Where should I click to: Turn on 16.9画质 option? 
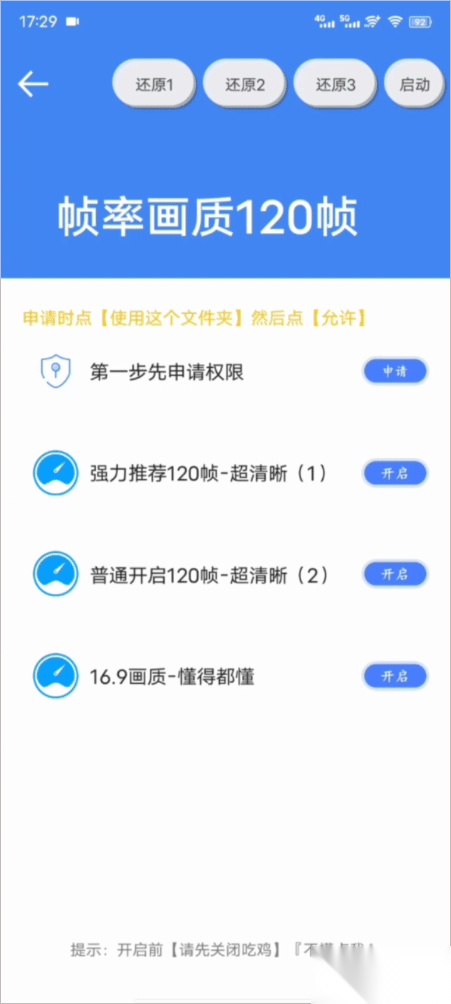tap(395, 676)
